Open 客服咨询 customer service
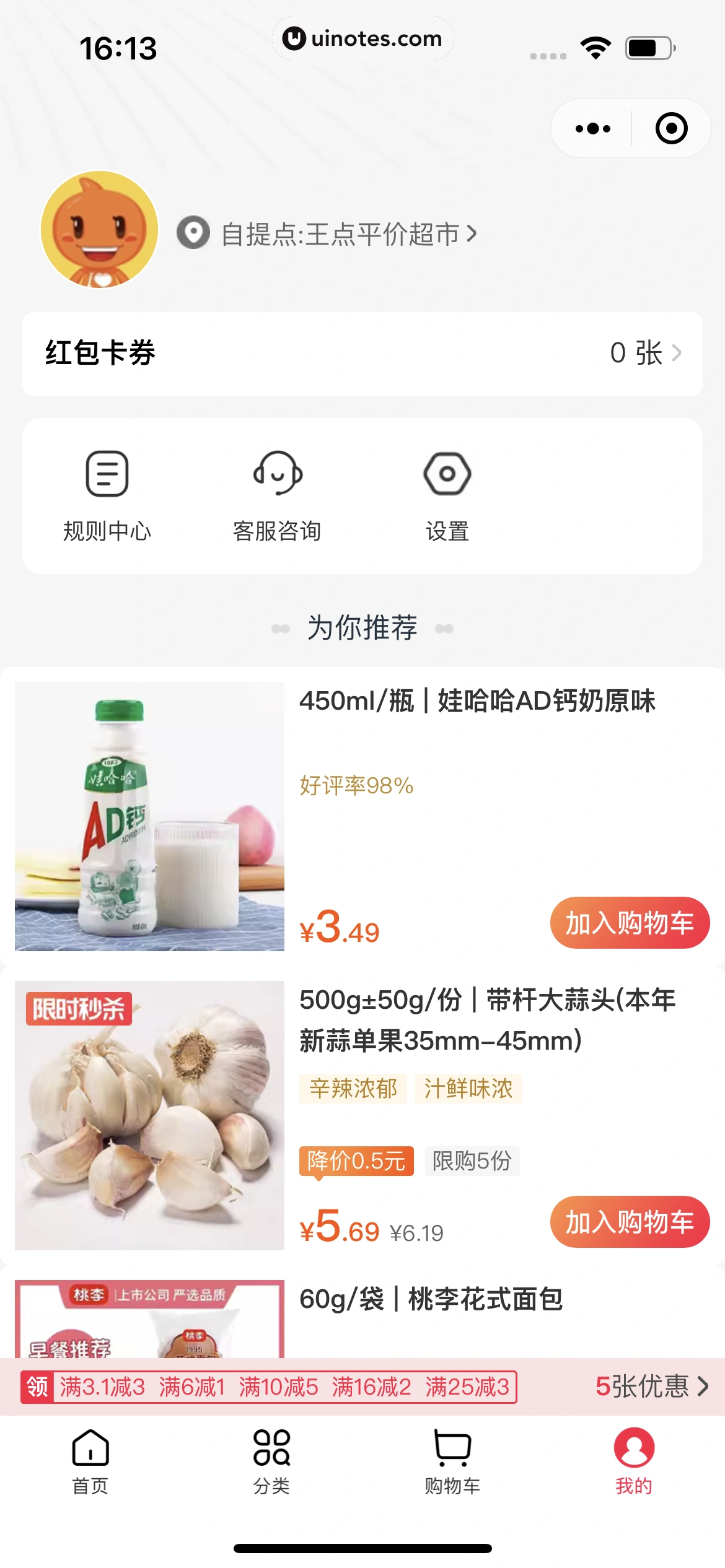Viewport: 725px width, 1568px height. (277, 476)
